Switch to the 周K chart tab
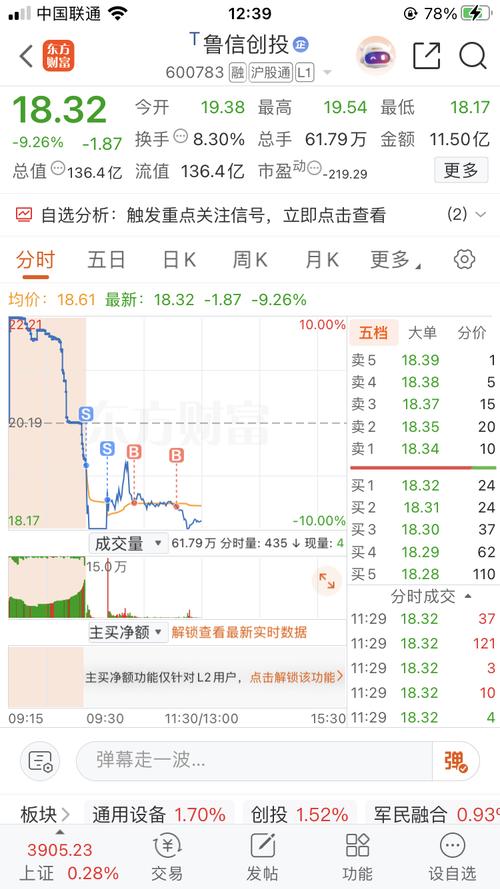 [250, 260]
